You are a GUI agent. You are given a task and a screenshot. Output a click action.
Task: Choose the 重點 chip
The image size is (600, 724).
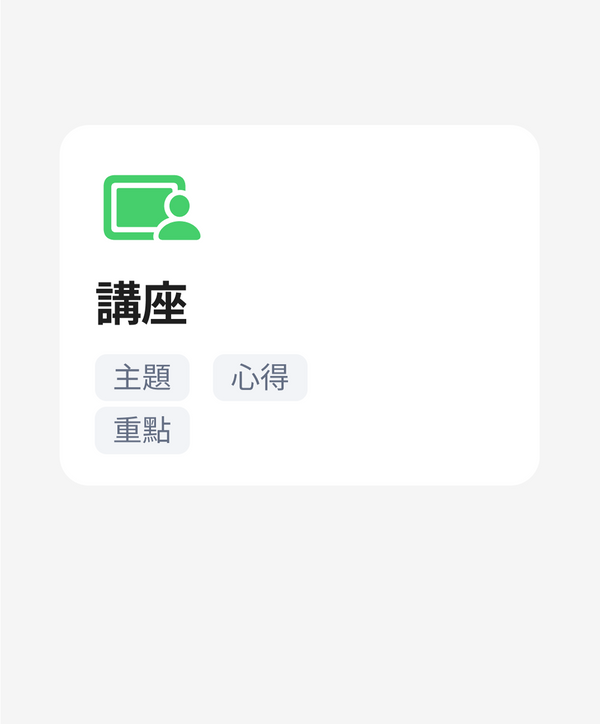[x=142, y=431]
